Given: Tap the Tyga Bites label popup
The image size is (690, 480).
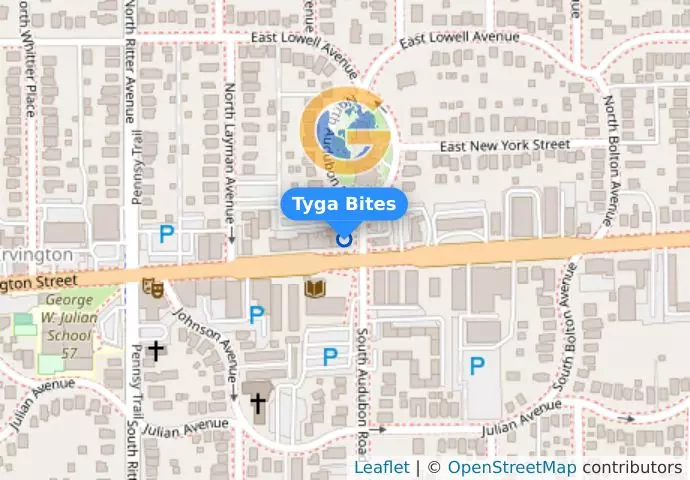Looking at the screenshot, I should [x=344, y=205].
